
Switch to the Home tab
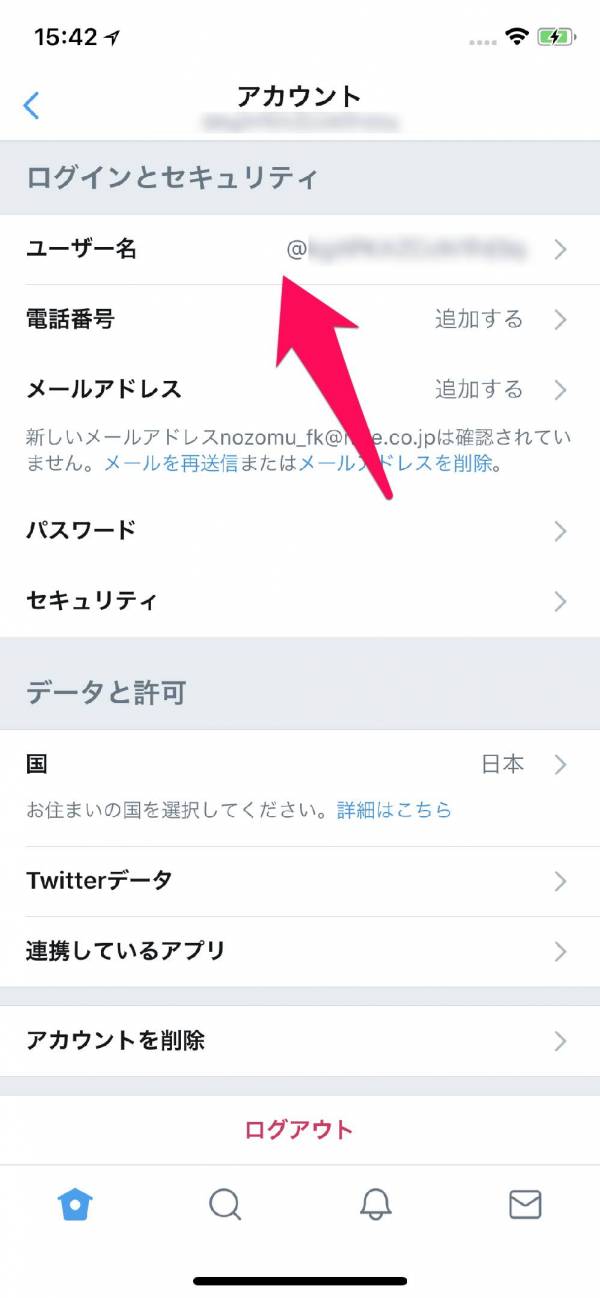click(x=75, y=1205)
